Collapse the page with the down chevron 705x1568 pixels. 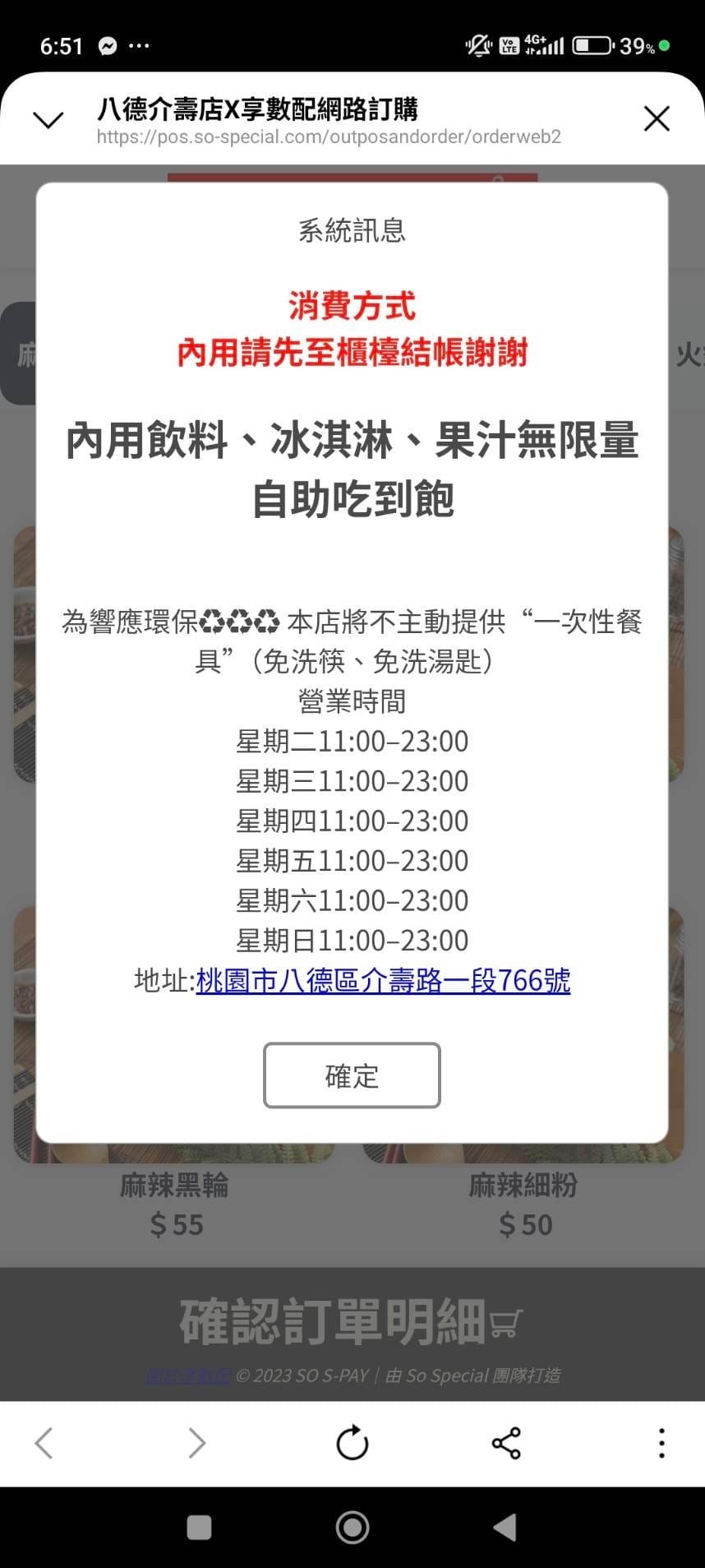pos(48,118)
